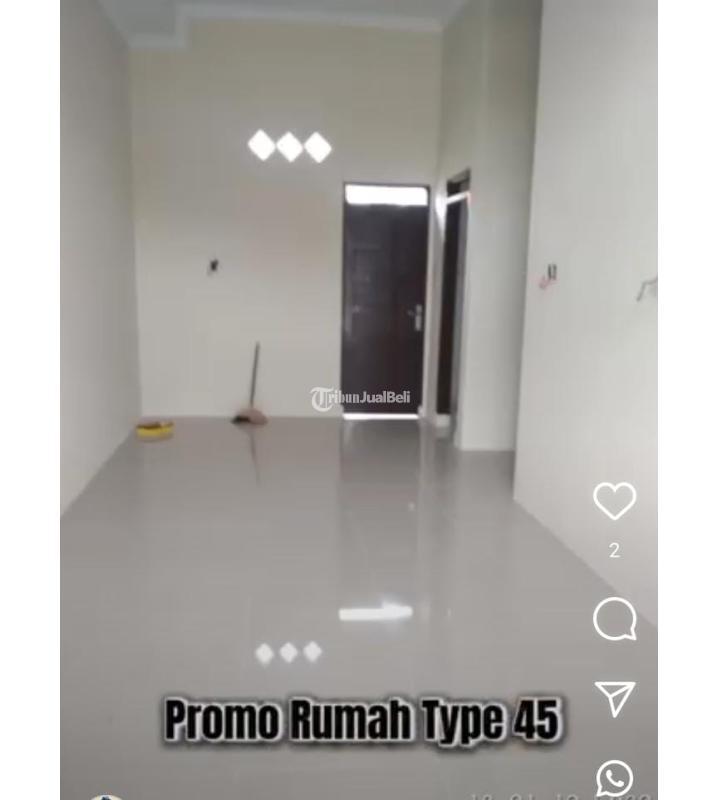This screenshot has width=720, height=800.
Task: Open the comments on this reel
Action: (614, 619)
